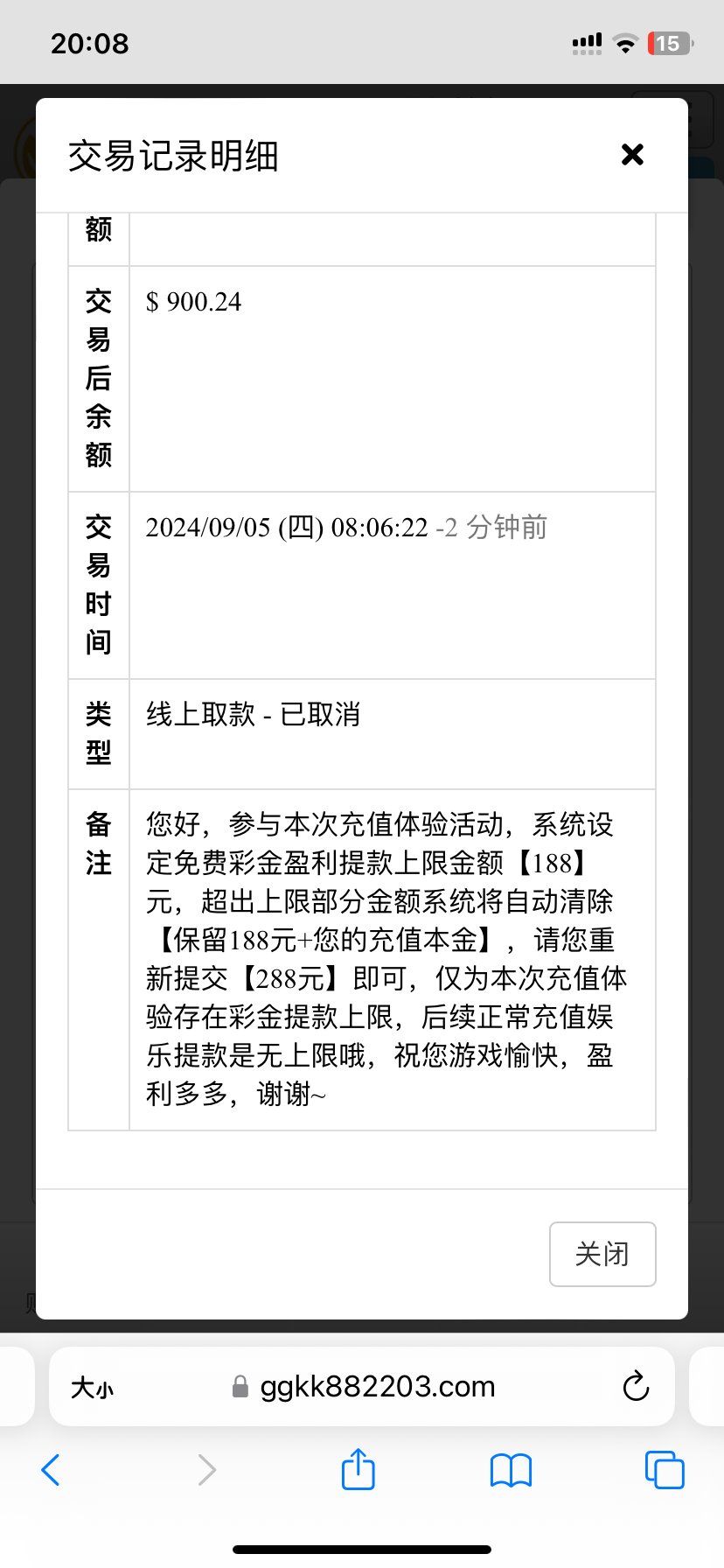Image resolution: width=724 pixels, height=1568 pixels.
Task: Open the 大小 page settings menu
Action: 93,1387
